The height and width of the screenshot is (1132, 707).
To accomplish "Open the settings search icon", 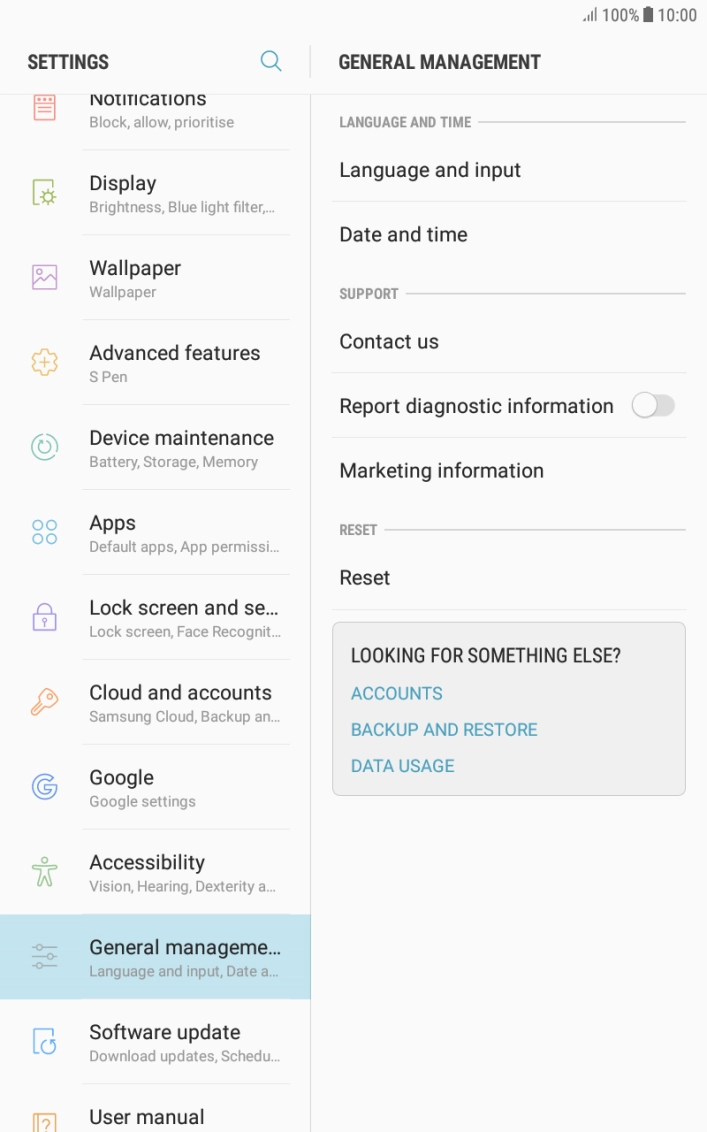I will point(271,61).
